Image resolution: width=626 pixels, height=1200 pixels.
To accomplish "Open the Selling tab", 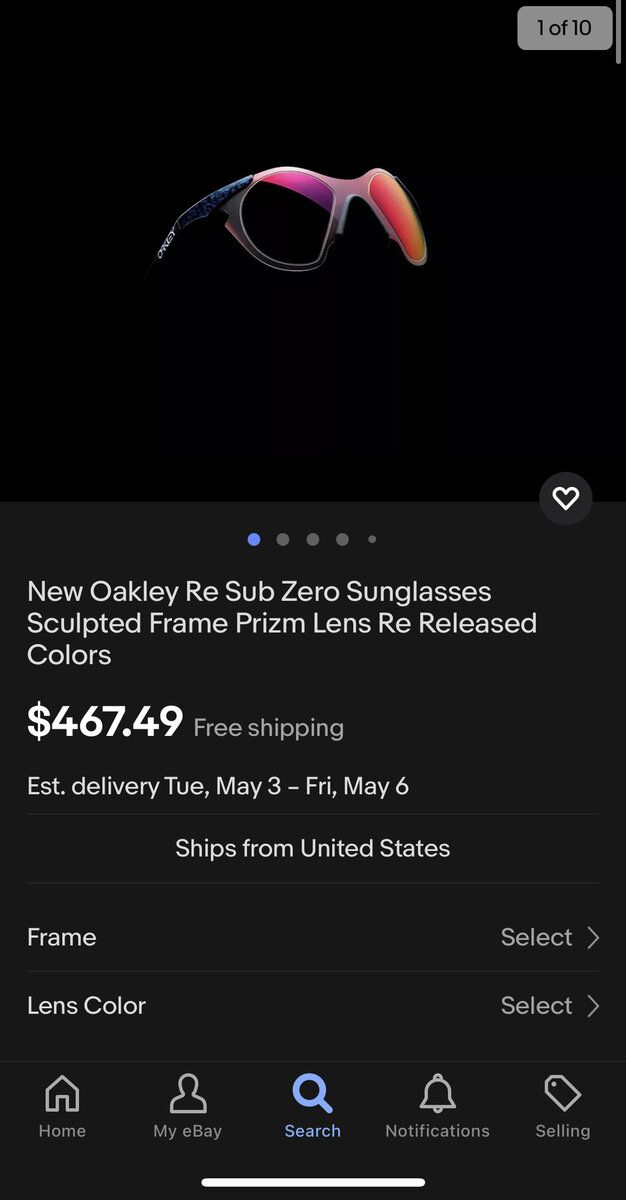I will coord(562,1107).
